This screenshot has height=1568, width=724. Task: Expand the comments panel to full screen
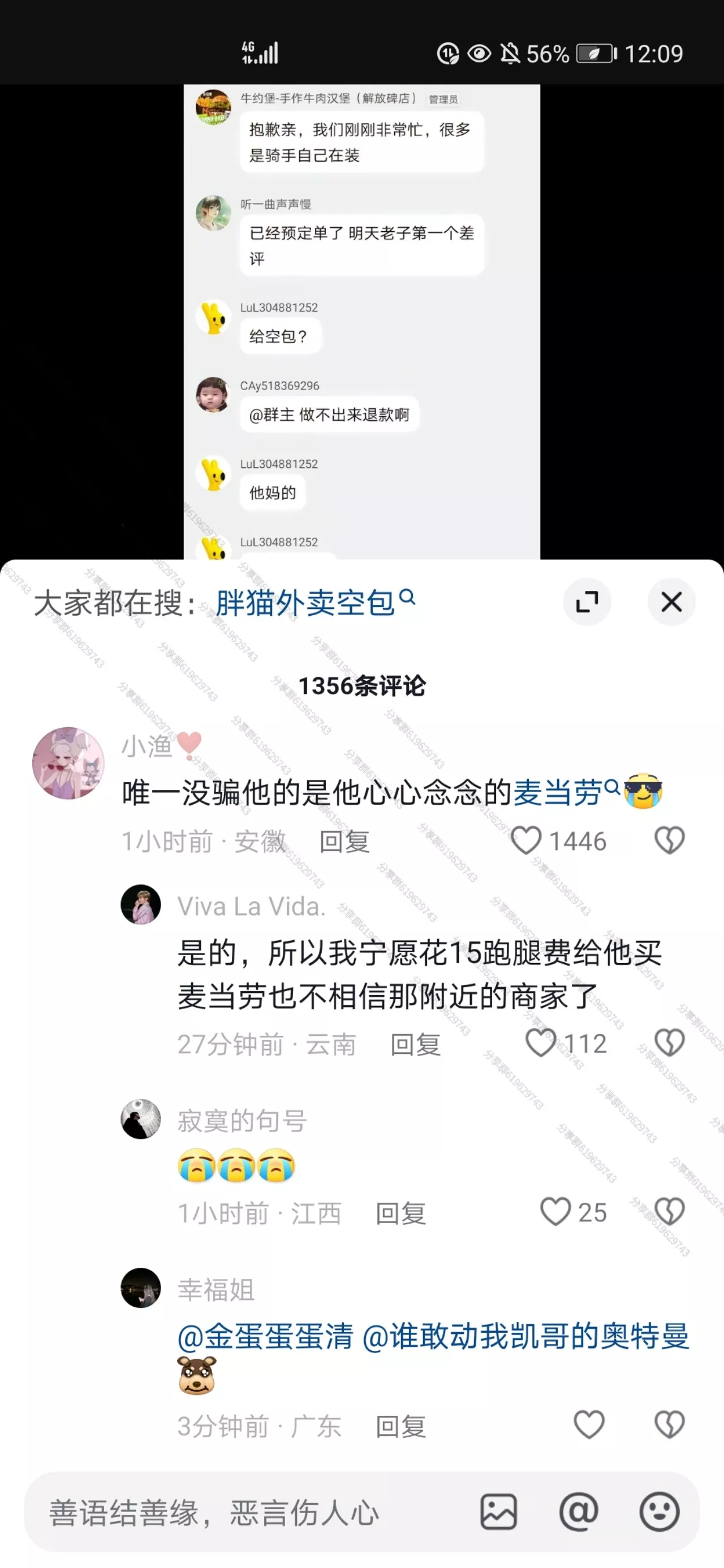[x=587, y=602]
